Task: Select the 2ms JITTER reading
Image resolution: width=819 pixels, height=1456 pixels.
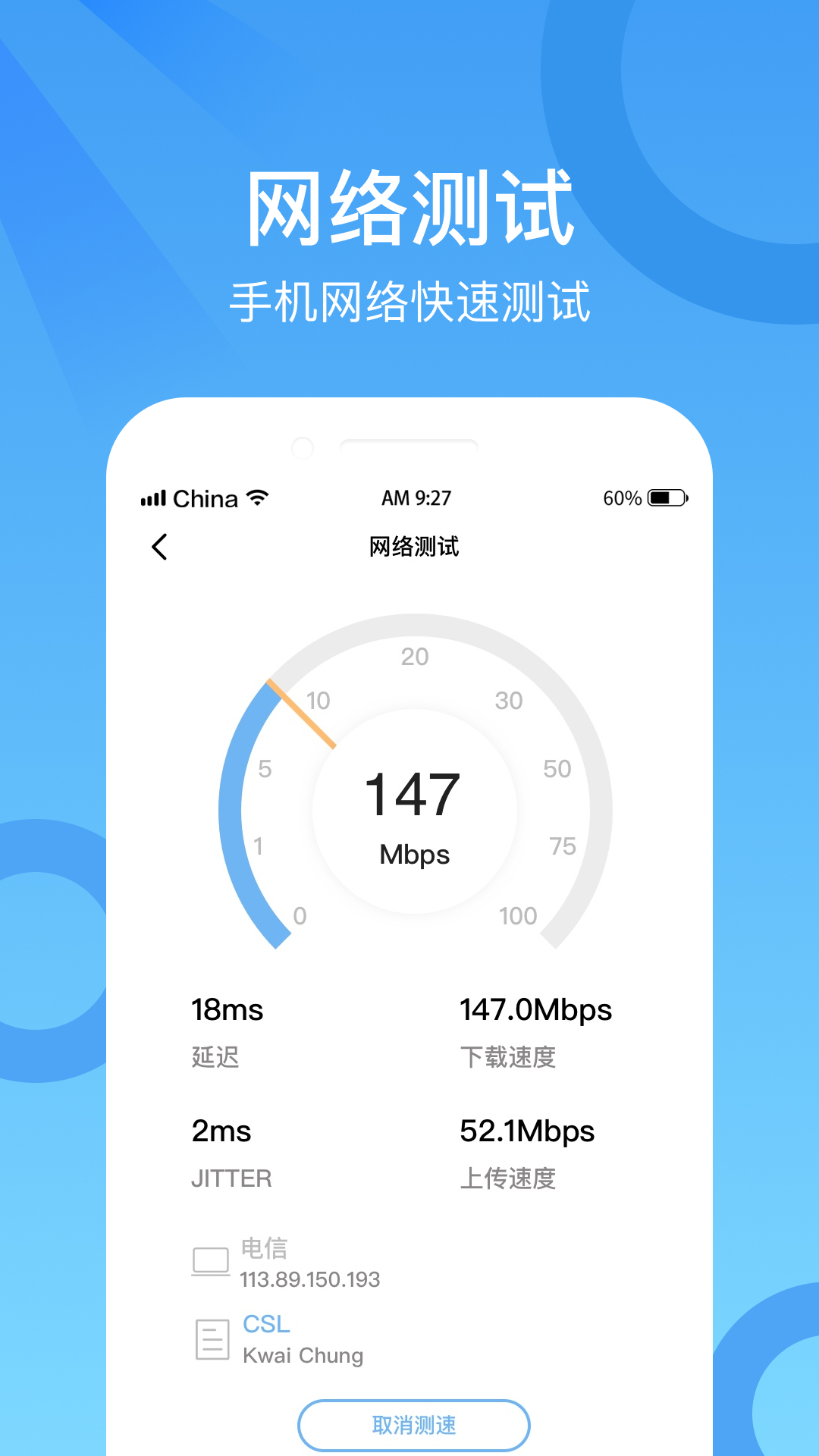Action: pyautogui.click(x=220, y=1132)
